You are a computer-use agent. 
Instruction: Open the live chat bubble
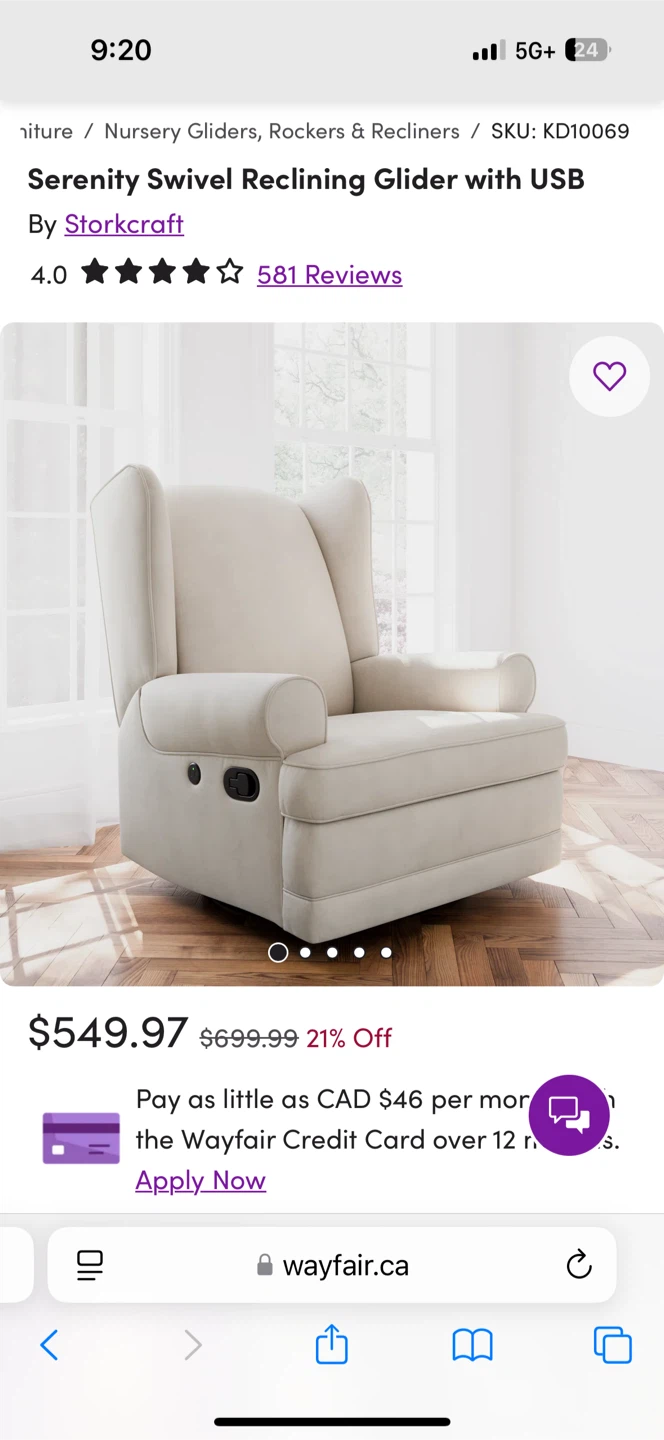(569, 1115)
